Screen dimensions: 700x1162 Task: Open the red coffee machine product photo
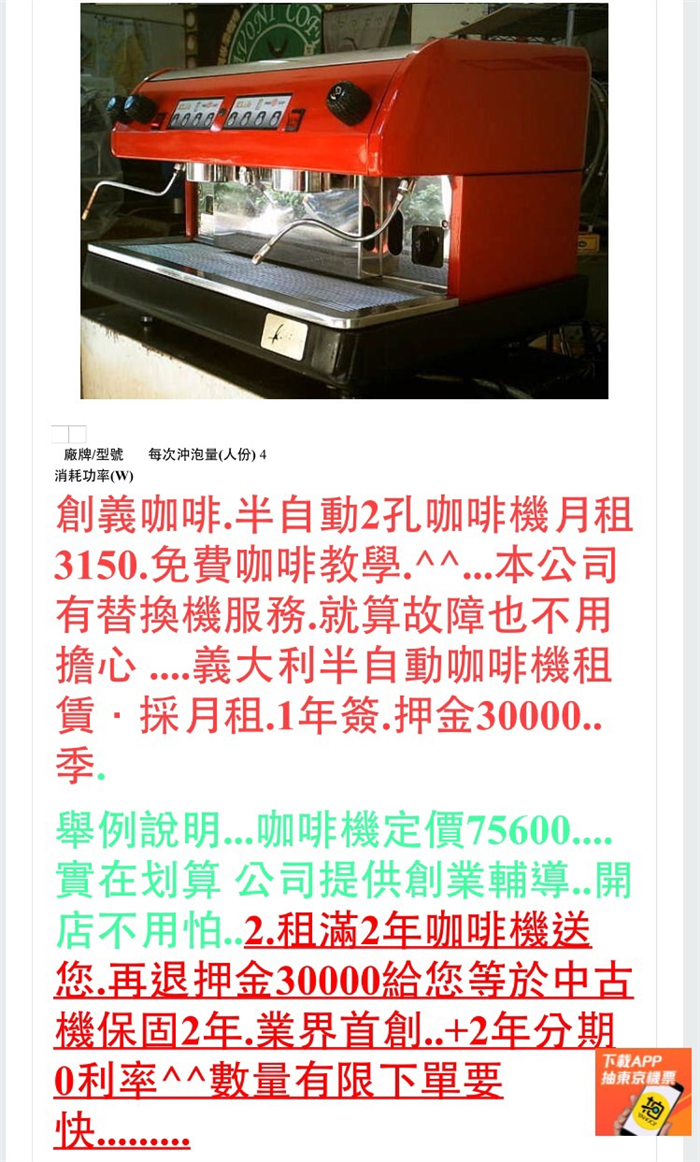tap(344, 201)
